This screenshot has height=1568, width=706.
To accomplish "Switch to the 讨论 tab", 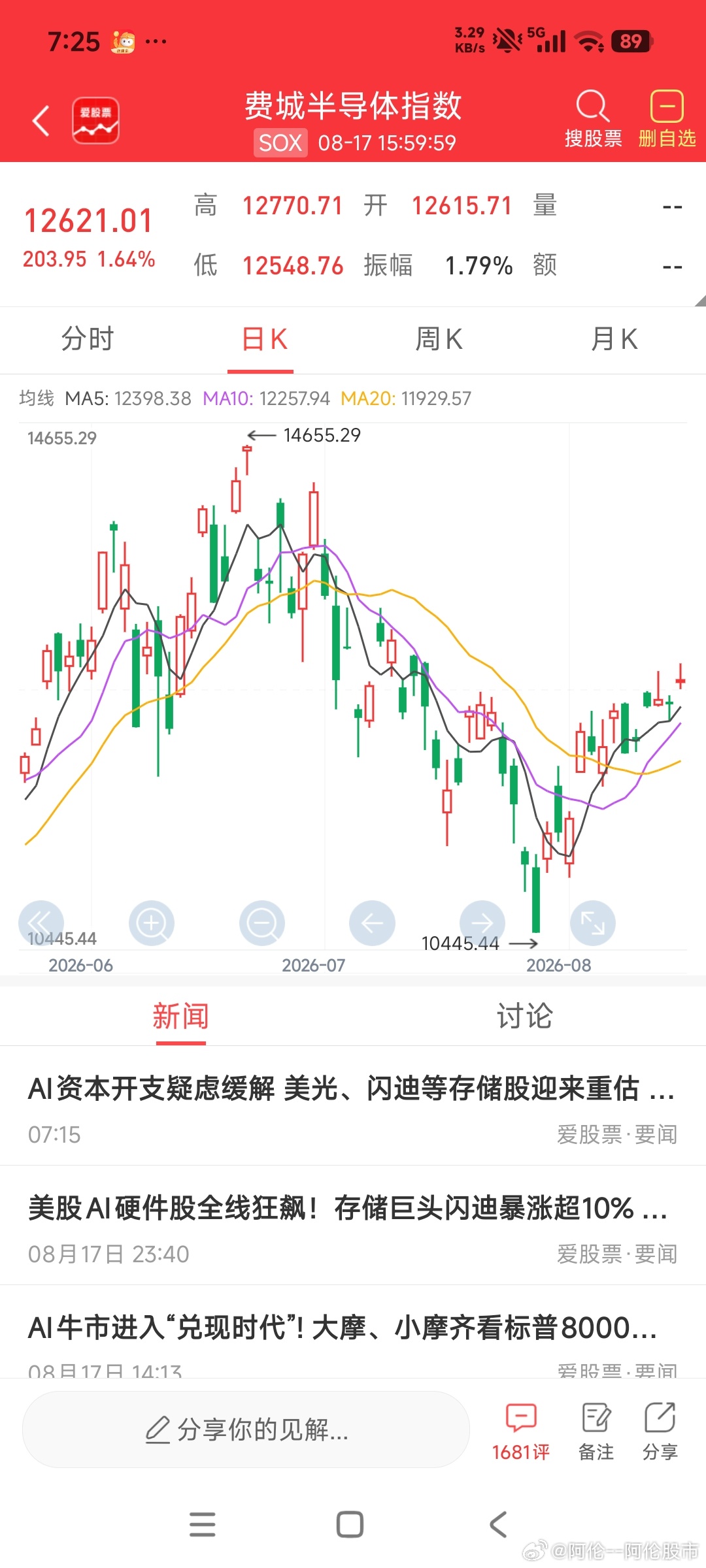I will coord(524,1017).
